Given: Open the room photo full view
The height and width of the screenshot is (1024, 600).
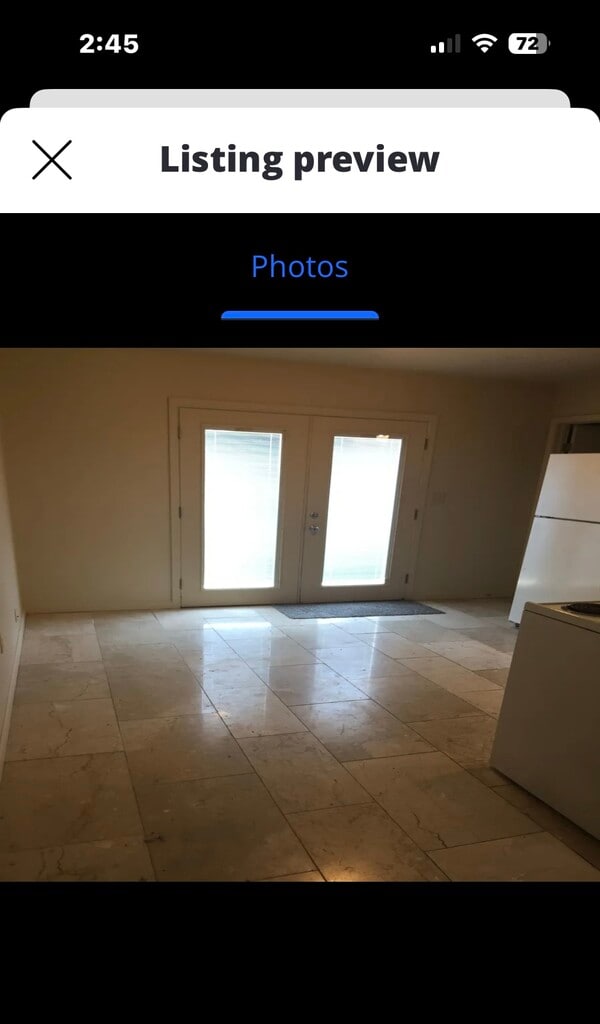Looking at the screenshot, I should tap(300, 615).
